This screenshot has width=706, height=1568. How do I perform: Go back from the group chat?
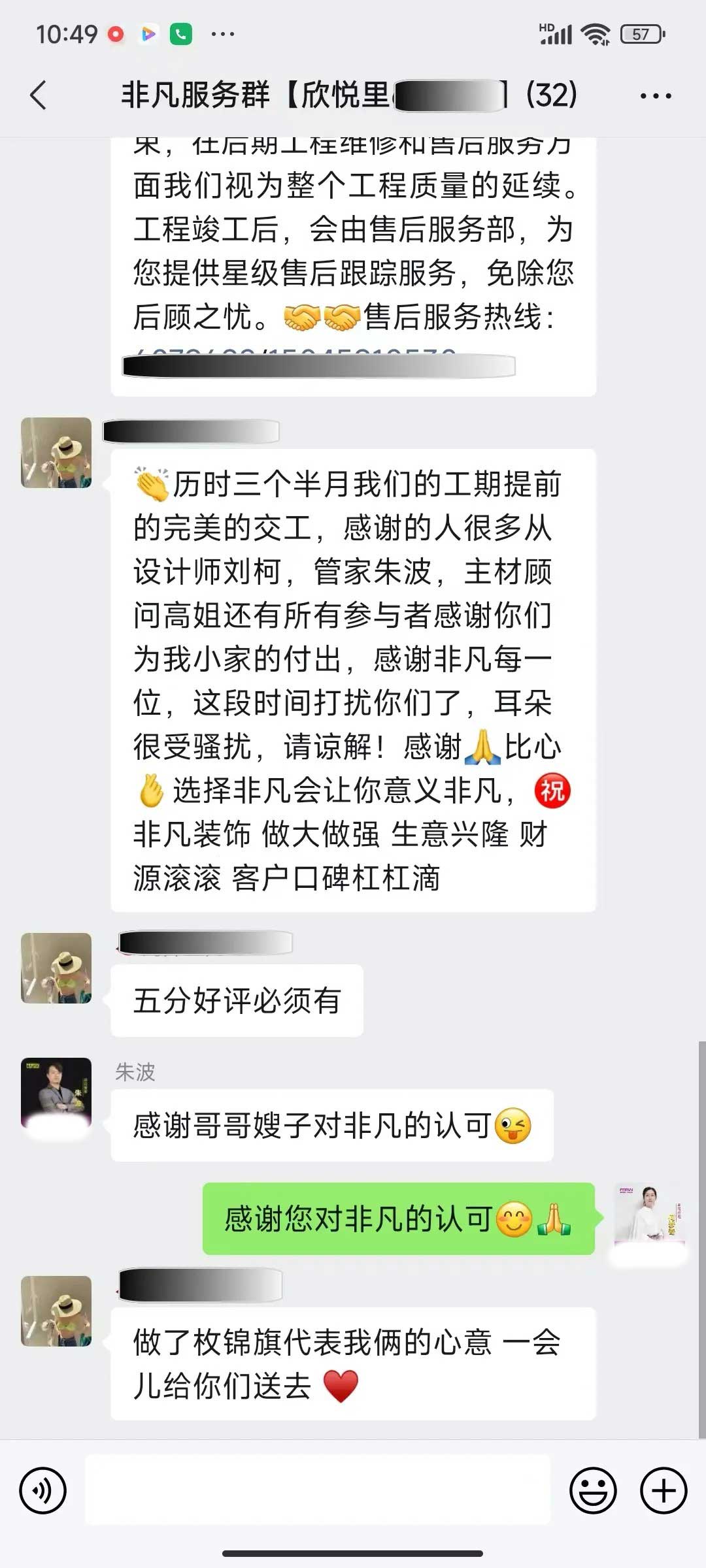(39, 95)
